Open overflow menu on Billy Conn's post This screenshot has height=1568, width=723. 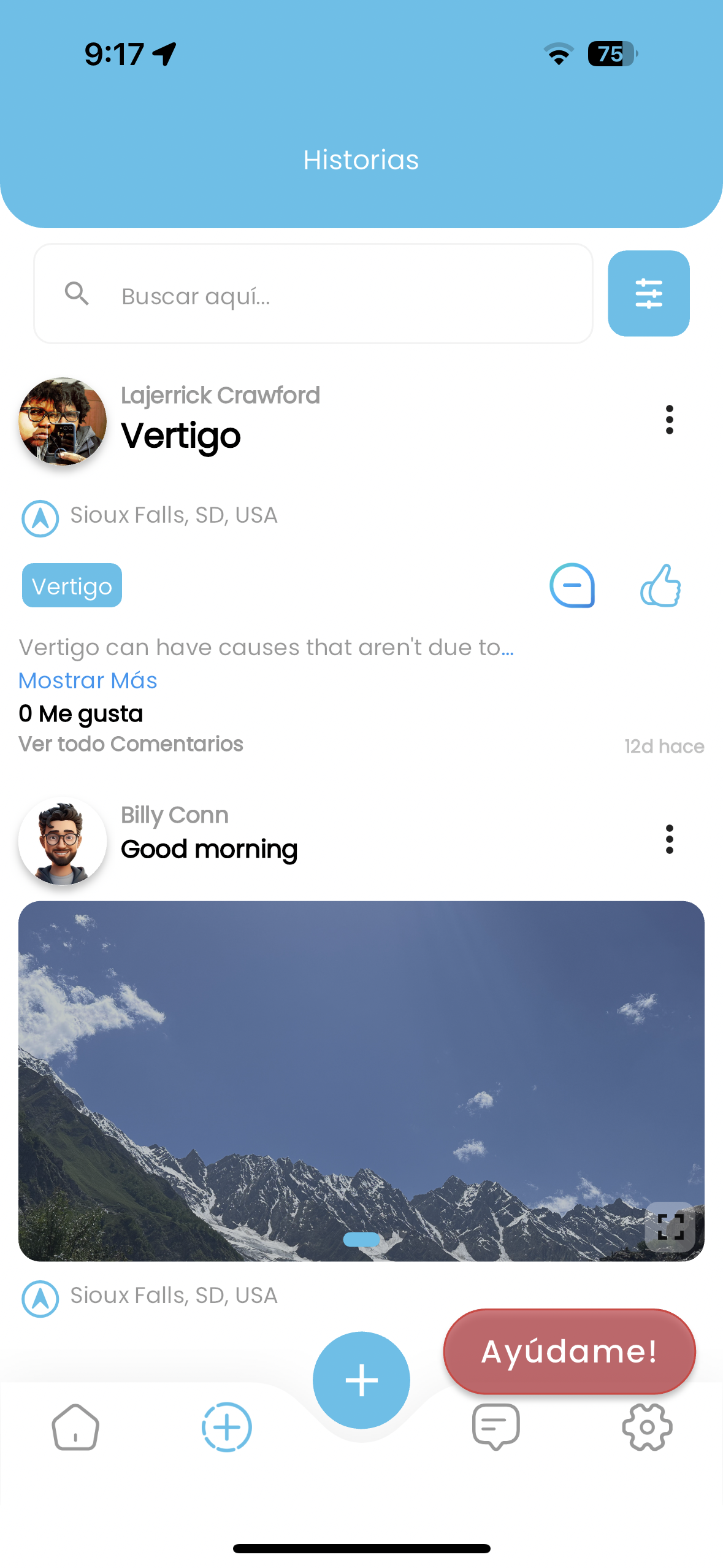tap(669, 839)
